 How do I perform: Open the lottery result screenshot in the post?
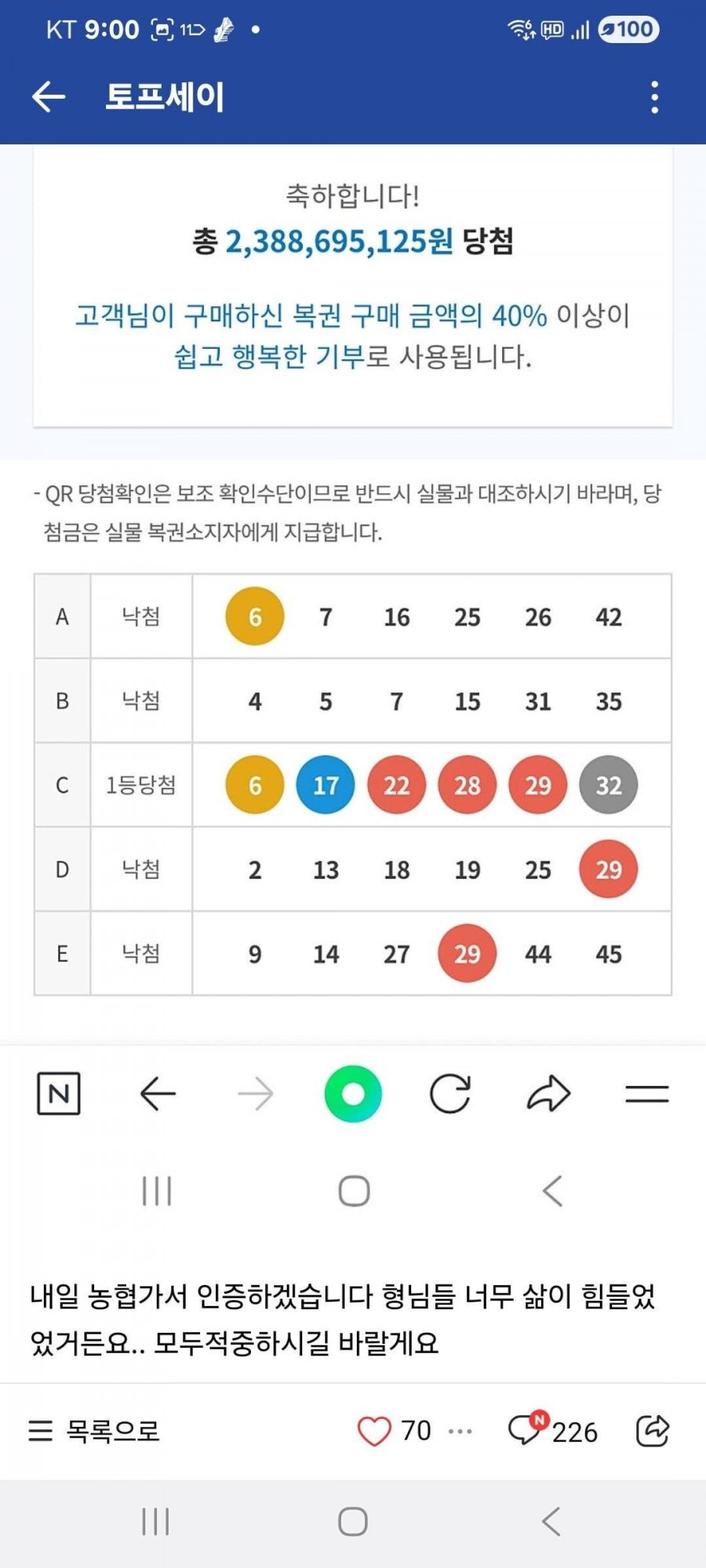coord(353,627)
